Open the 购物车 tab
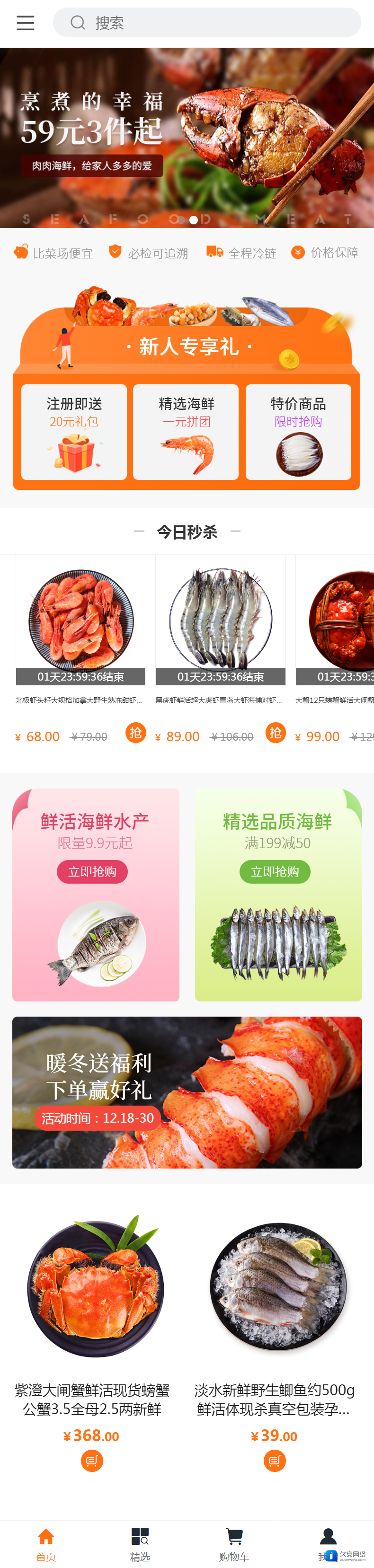 (x=234, y=1545)
